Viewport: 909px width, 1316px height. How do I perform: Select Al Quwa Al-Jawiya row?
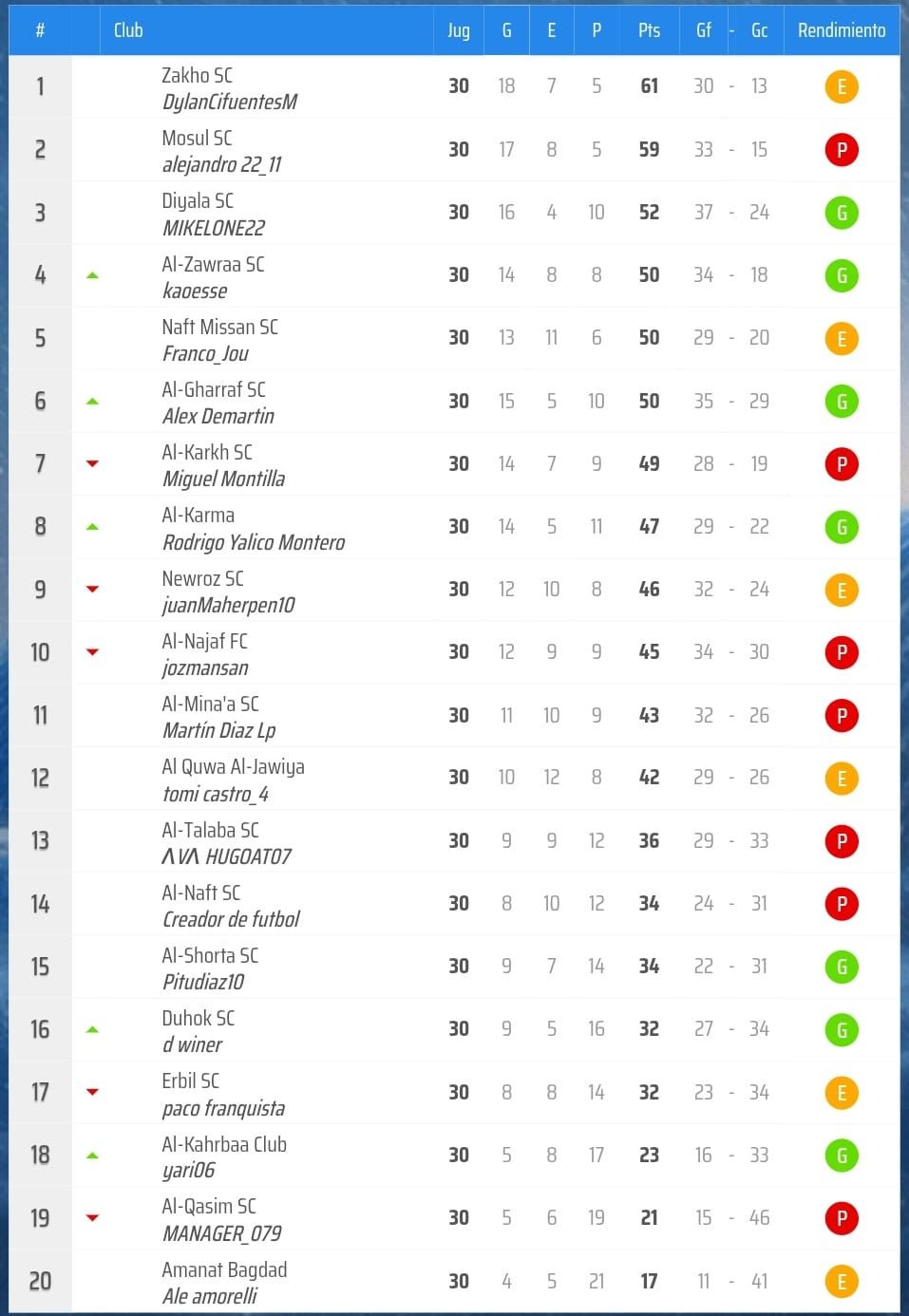(x=233, y=767)
